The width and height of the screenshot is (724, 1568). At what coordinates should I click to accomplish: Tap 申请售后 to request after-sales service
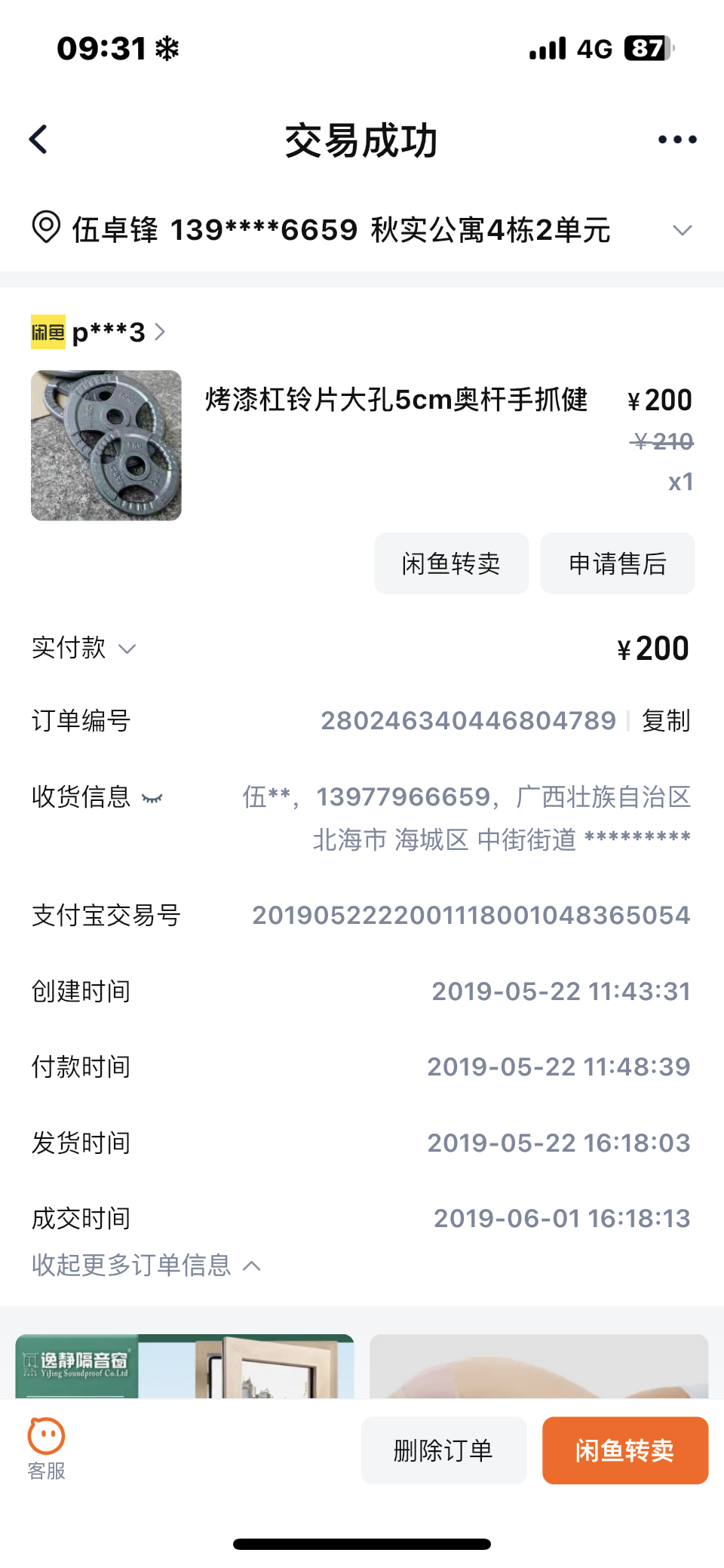618,563
